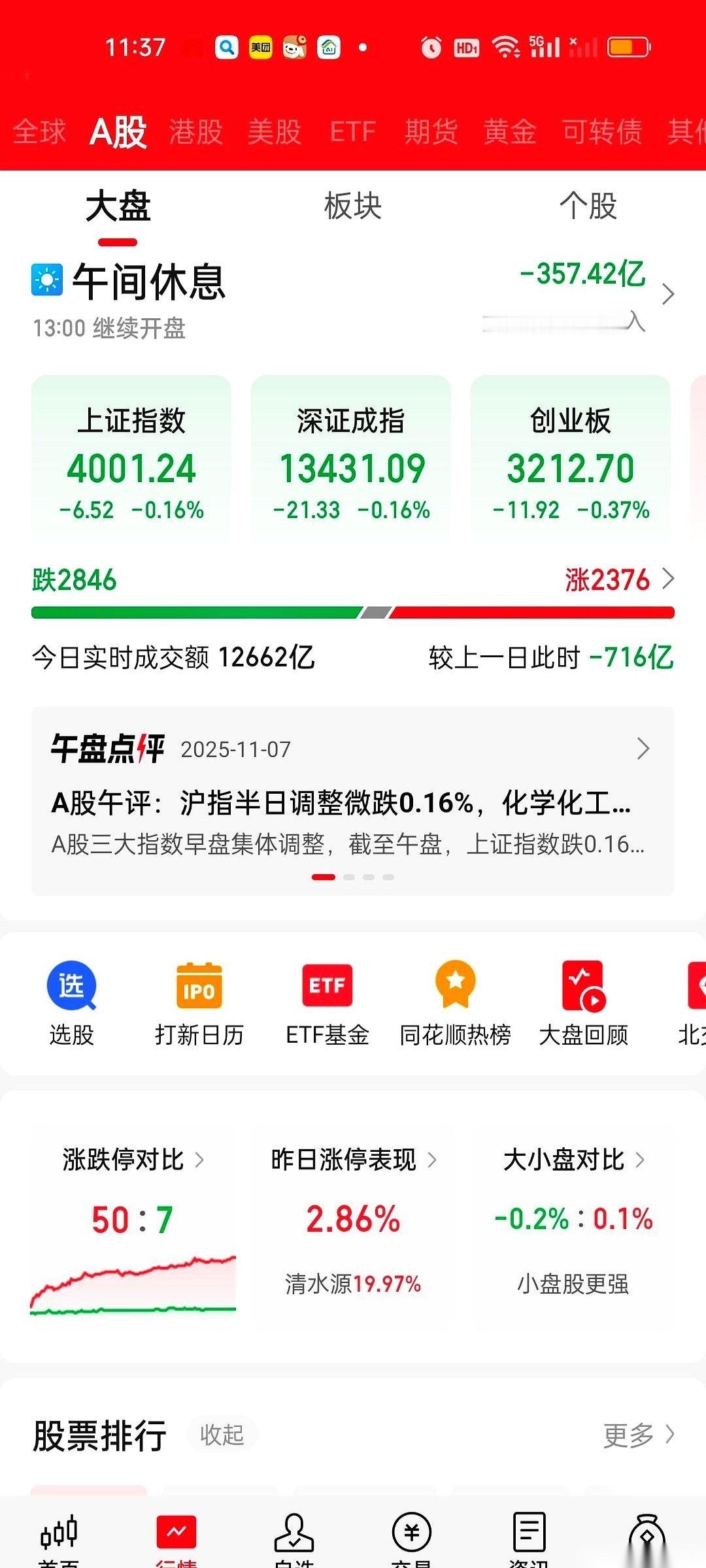Expand the 涨2376 advancers detail arrow
Image resolution: width=706 pixels, height=1568 pixels.
tap(667, 579)
